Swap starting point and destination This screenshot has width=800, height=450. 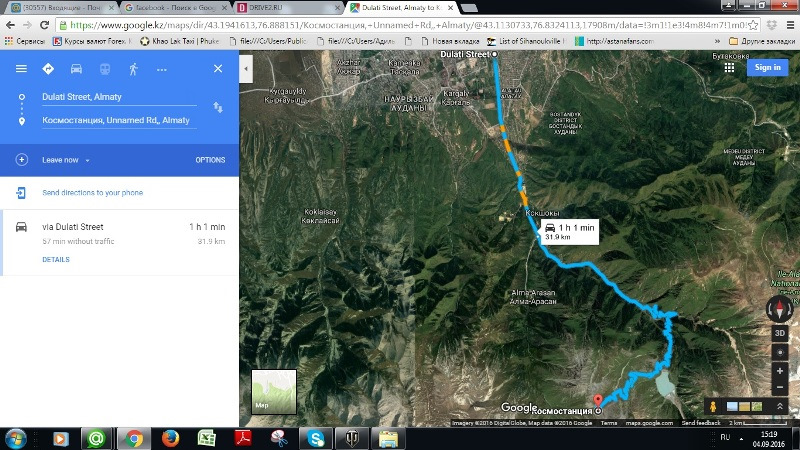(218, 108)
